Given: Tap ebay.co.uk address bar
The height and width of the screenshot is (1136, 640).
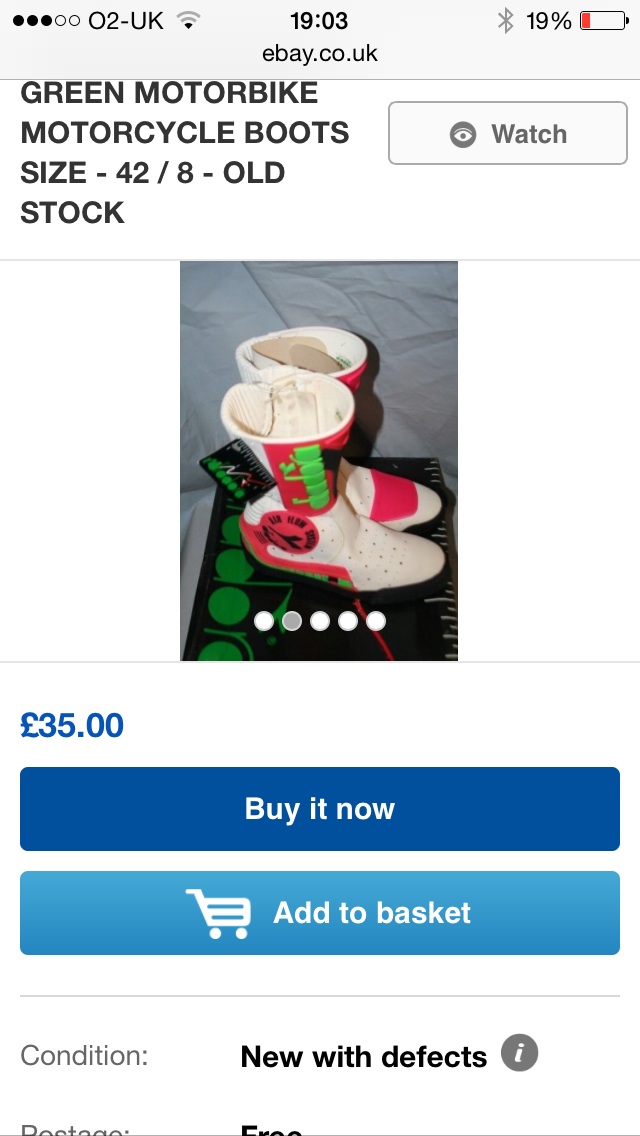Looking at the screenshot, I should 320,53.
